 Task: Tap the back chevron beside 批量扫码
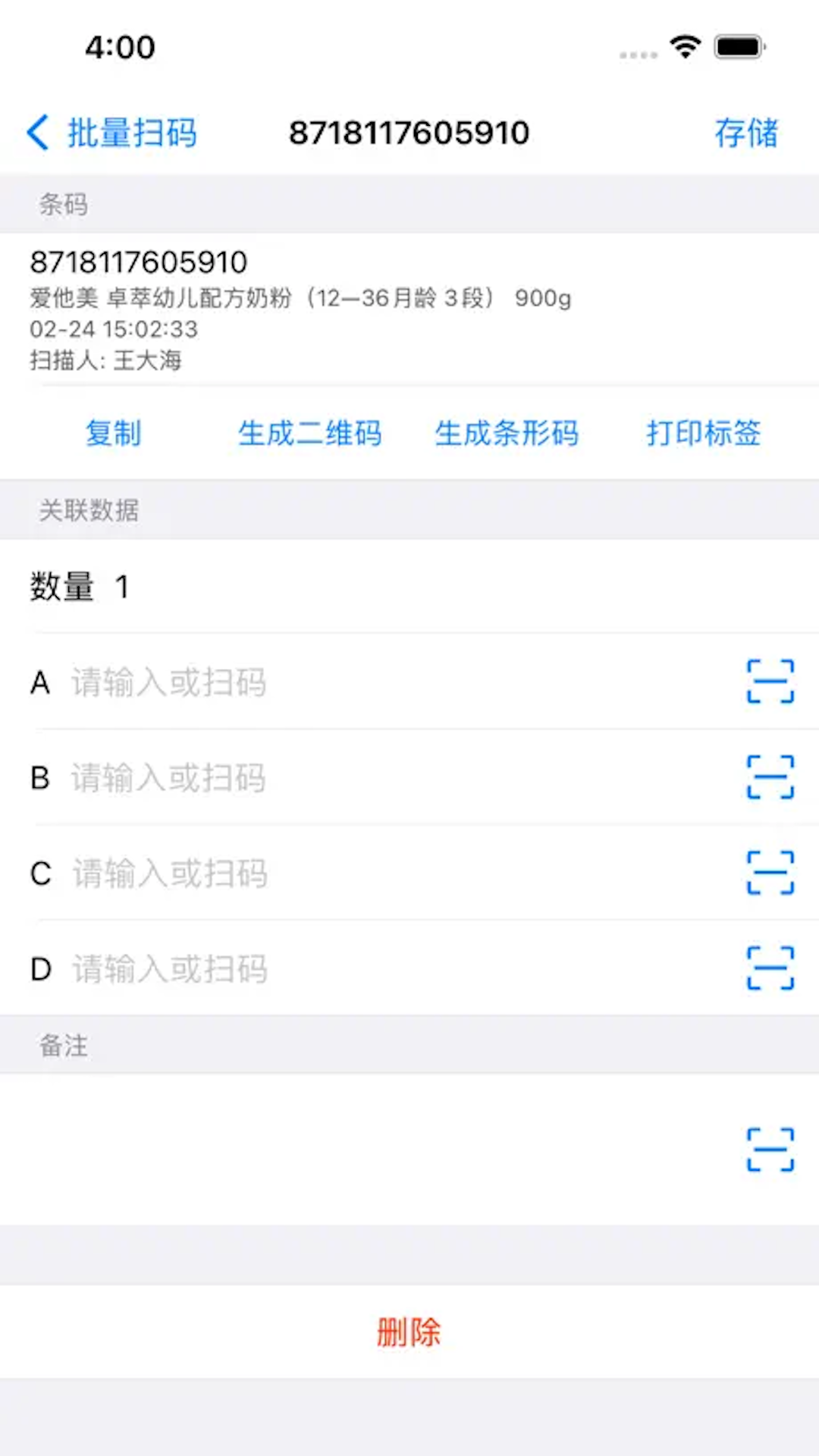(x=37, y=131)
